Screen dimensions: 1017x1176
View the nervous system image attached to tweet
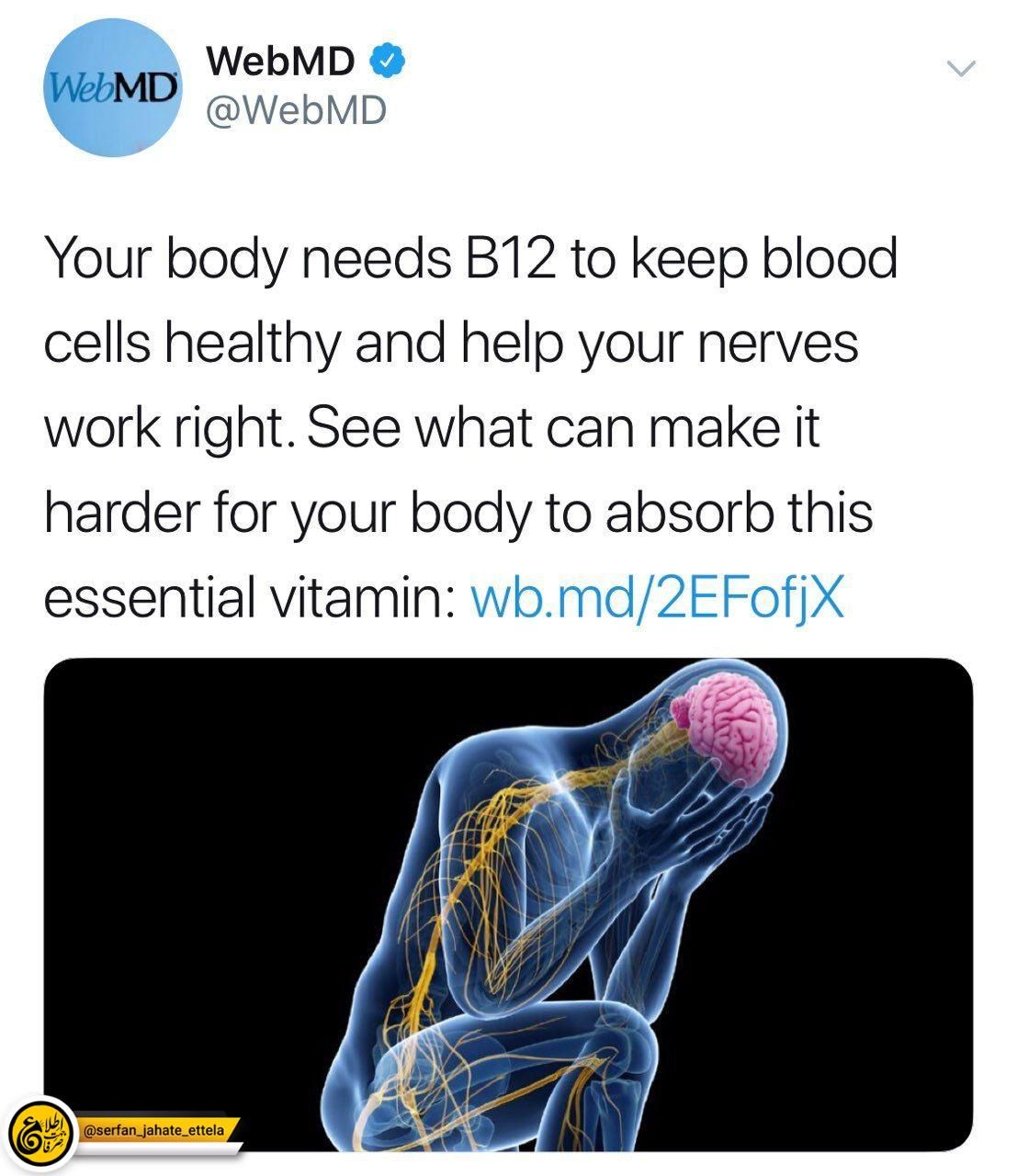[508, 905]
